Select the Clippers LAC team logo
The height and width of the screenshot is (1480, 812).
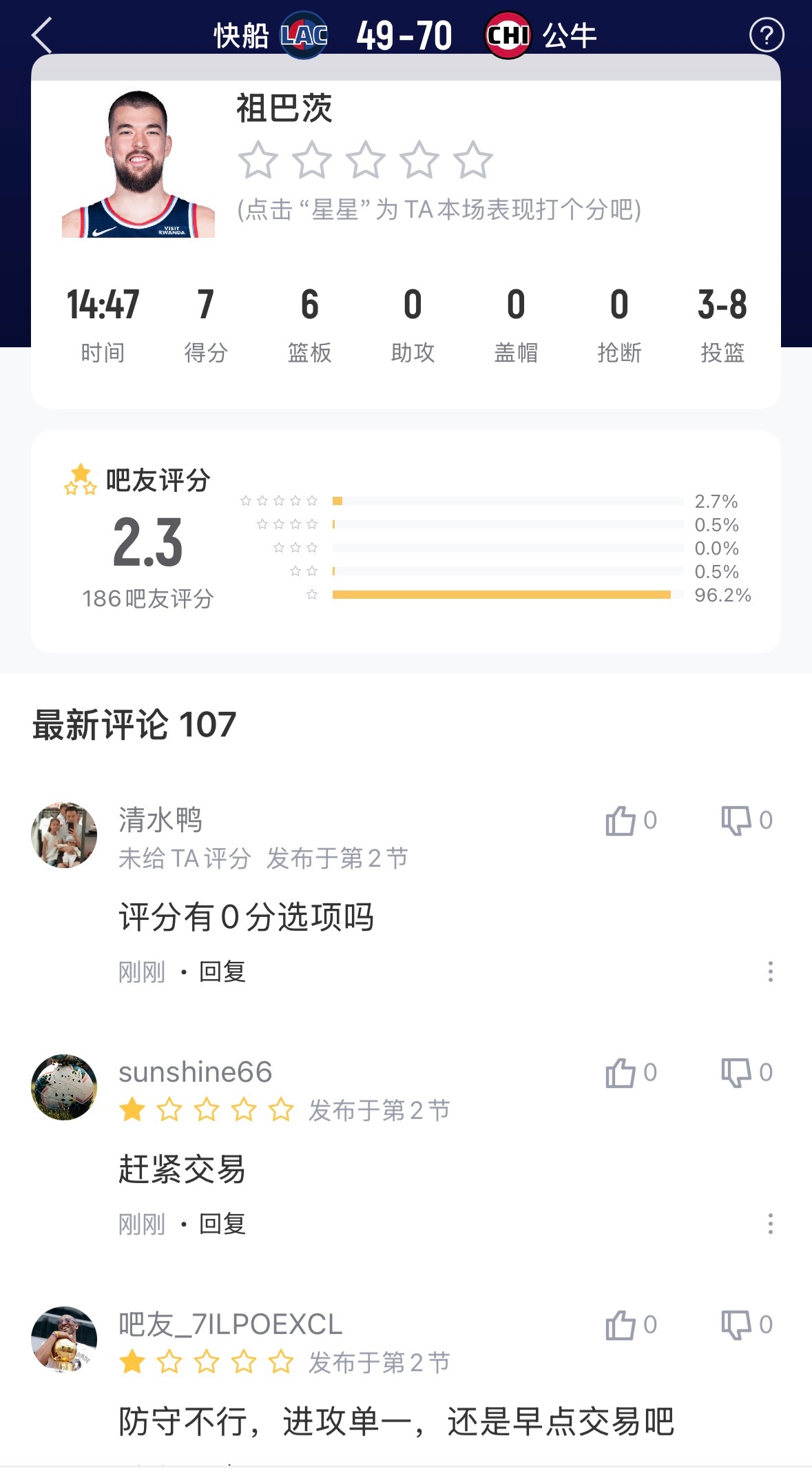(x=305, y=33)
